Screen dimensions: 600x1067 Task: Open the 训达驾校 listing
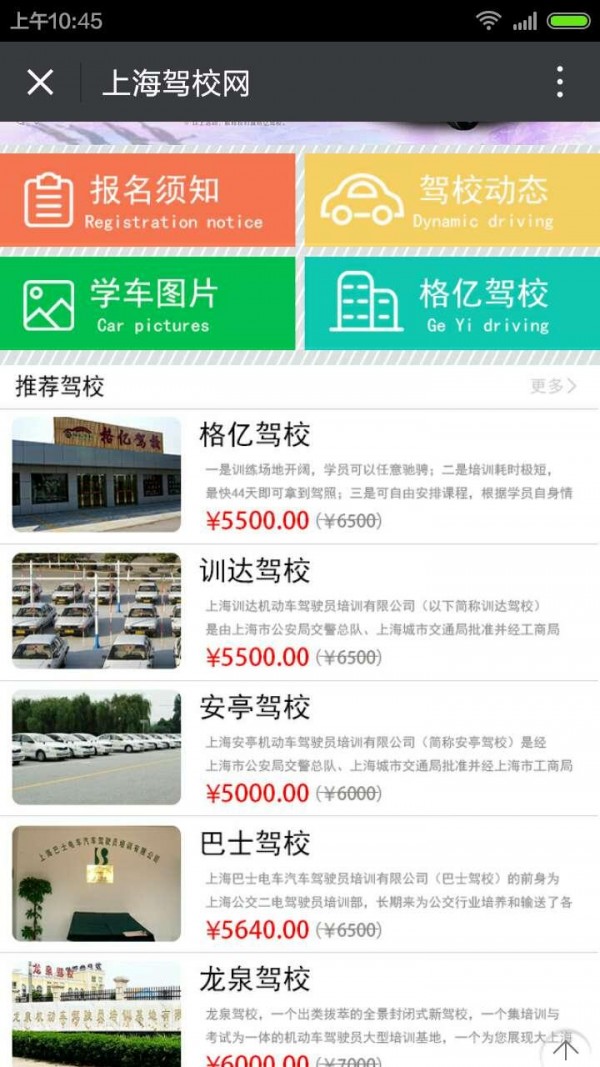(300, 612)
